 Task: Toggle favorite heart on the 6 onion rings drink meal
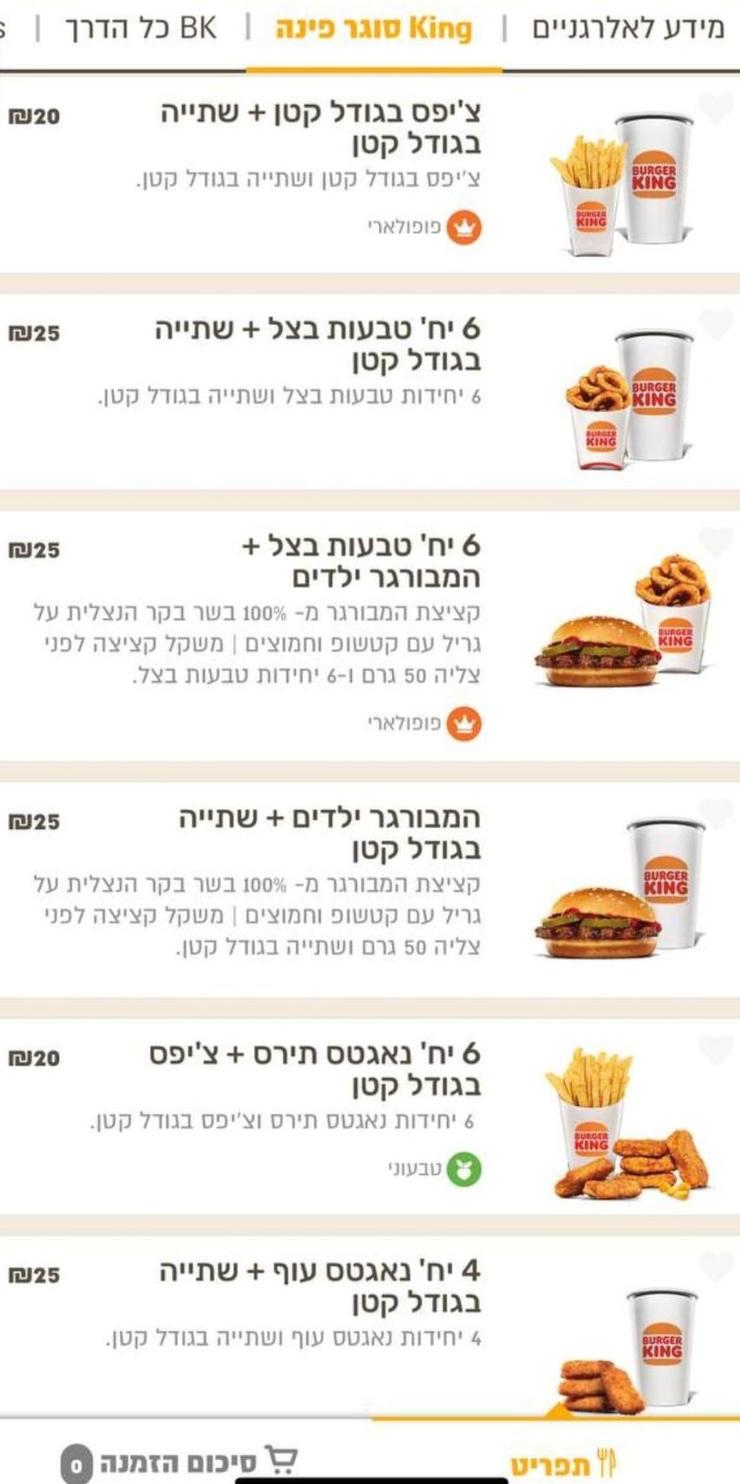pyautogui.click(x=715, y=324)
